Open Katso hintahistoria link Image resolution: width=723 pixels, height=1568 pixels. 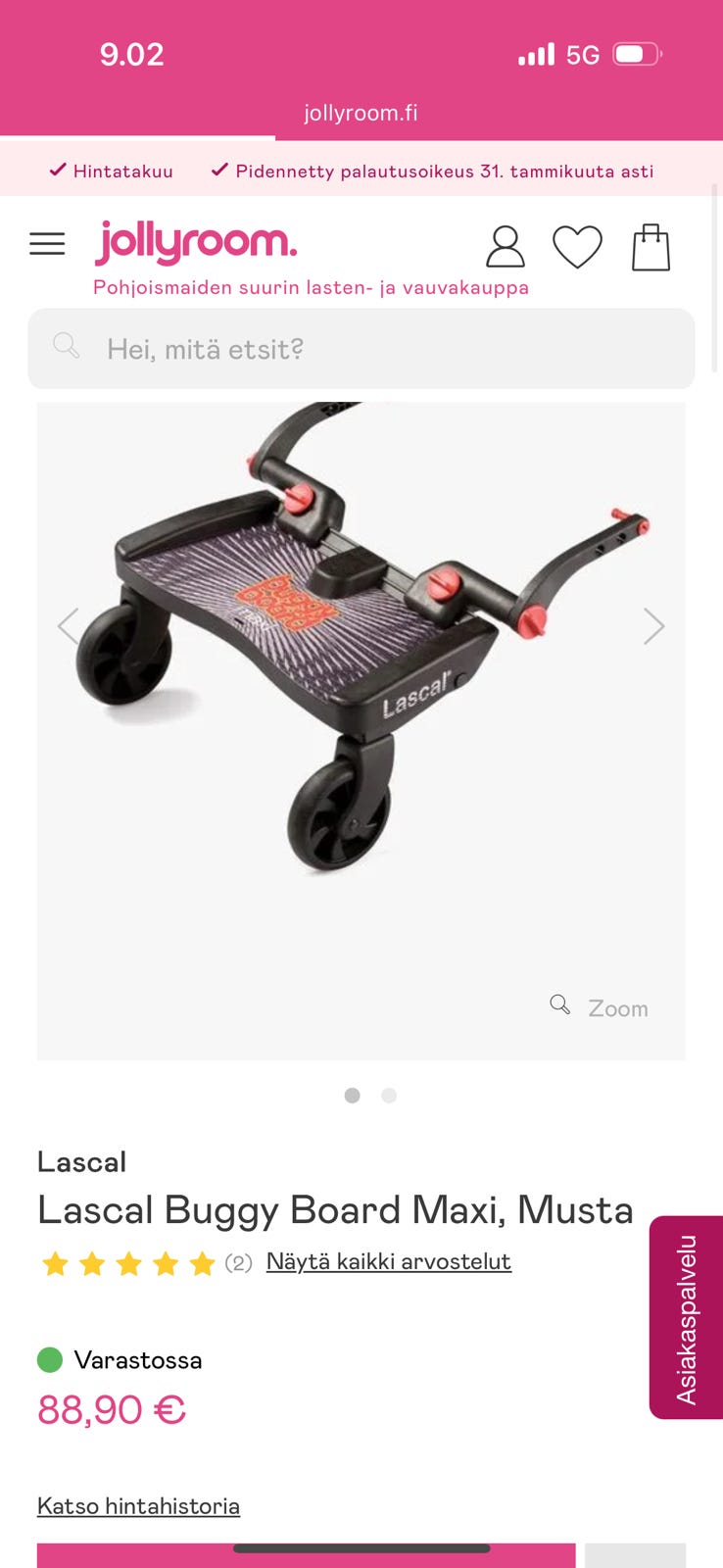138,1505
